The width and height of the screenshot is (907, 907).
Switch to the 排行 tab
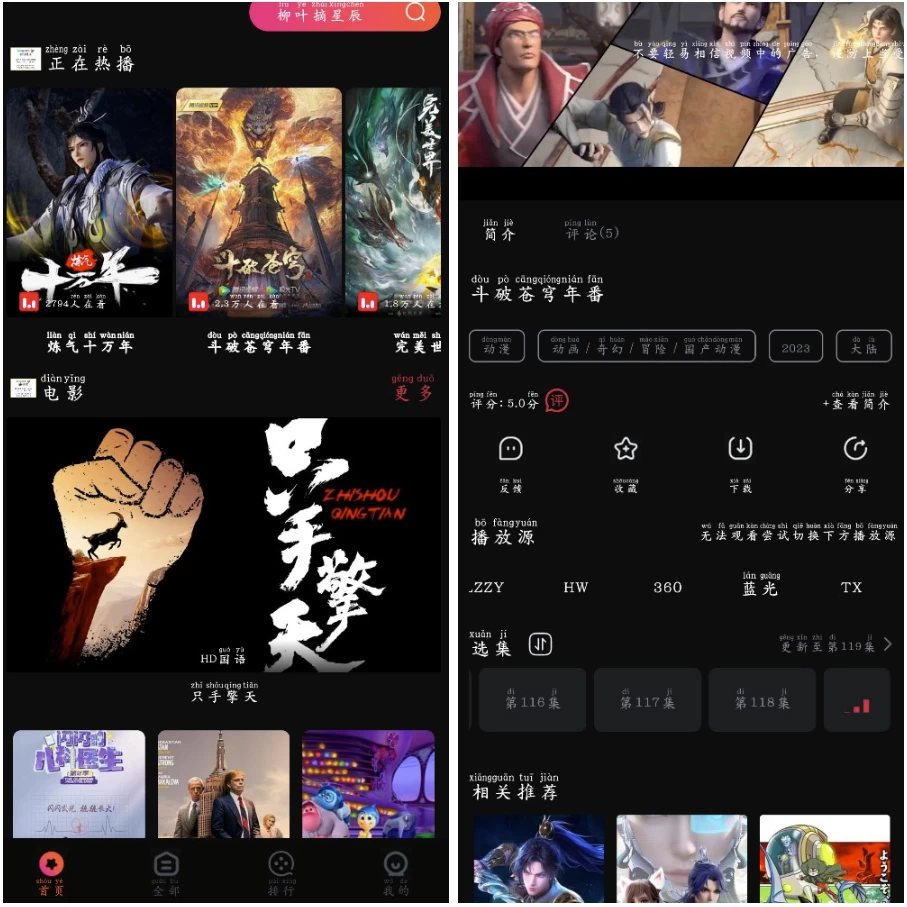pyautogui.click(x=282, y=871)
